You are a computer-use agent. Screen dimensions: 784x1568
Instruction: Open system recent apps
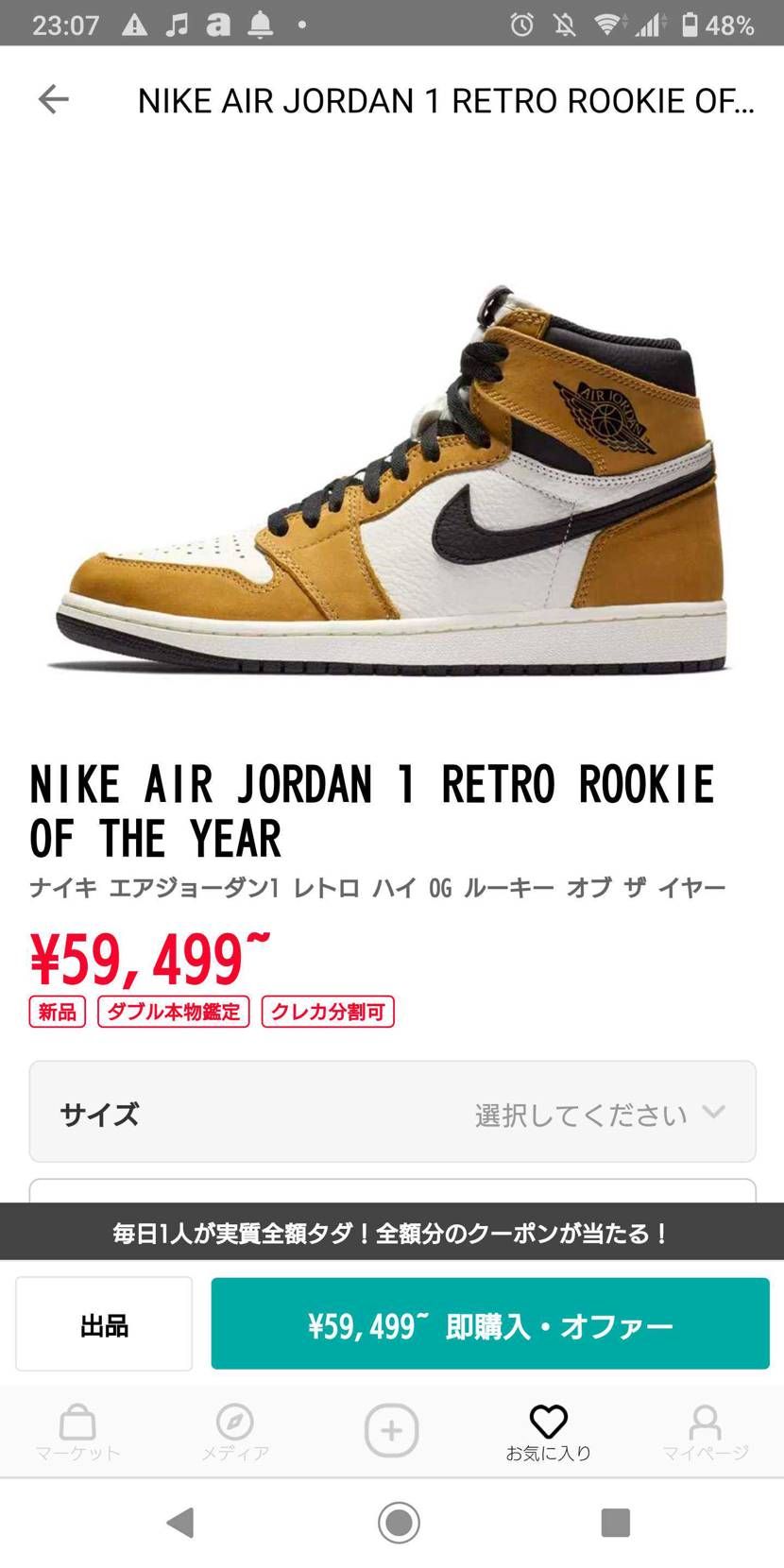(615, 1523)
